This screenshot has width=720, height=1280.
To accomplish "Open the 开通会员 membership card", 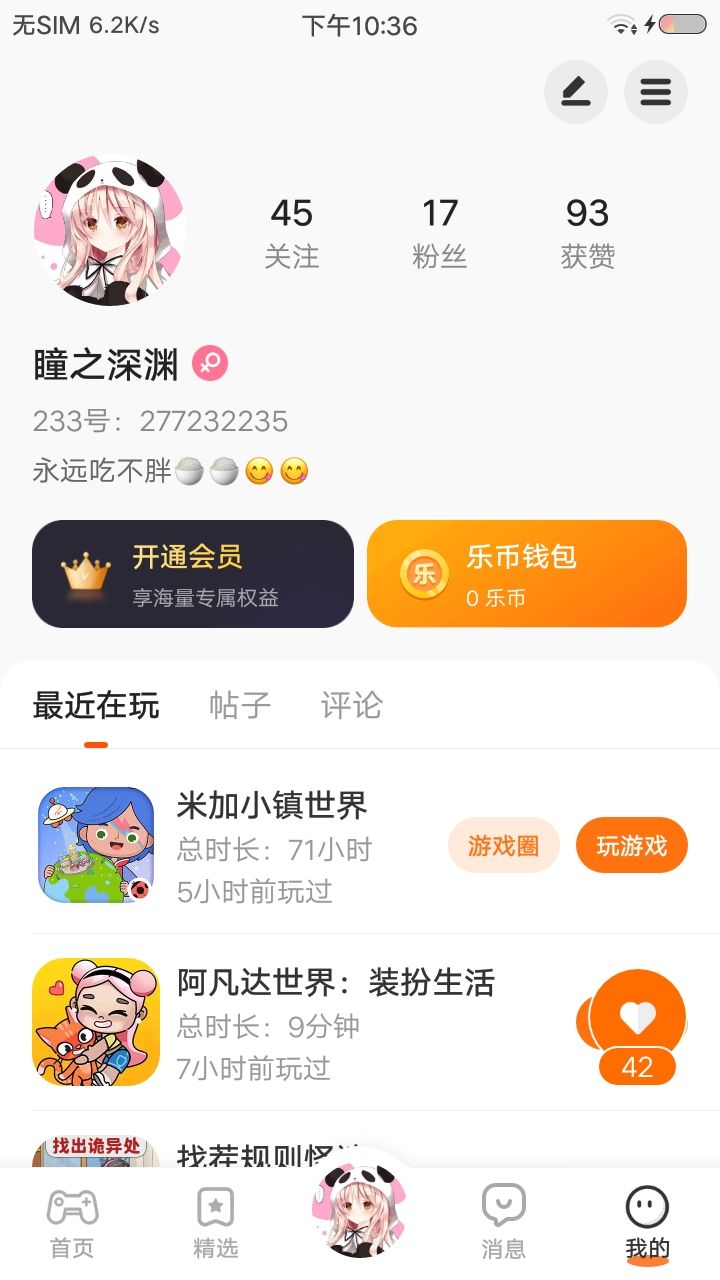I will click(x=193, y=574).
